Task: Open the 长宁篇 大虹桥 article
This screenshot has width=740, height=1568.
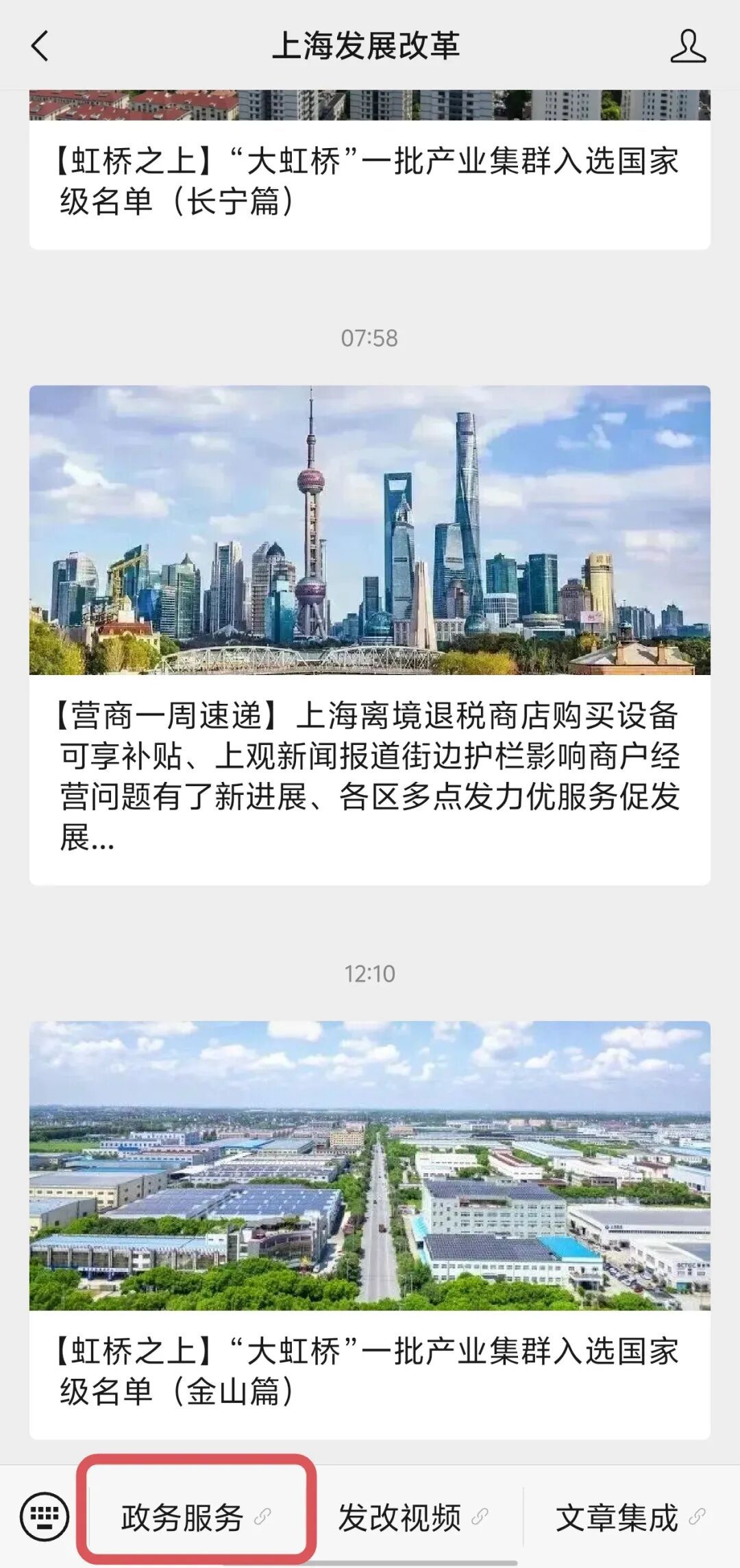Action: (369, 182)
